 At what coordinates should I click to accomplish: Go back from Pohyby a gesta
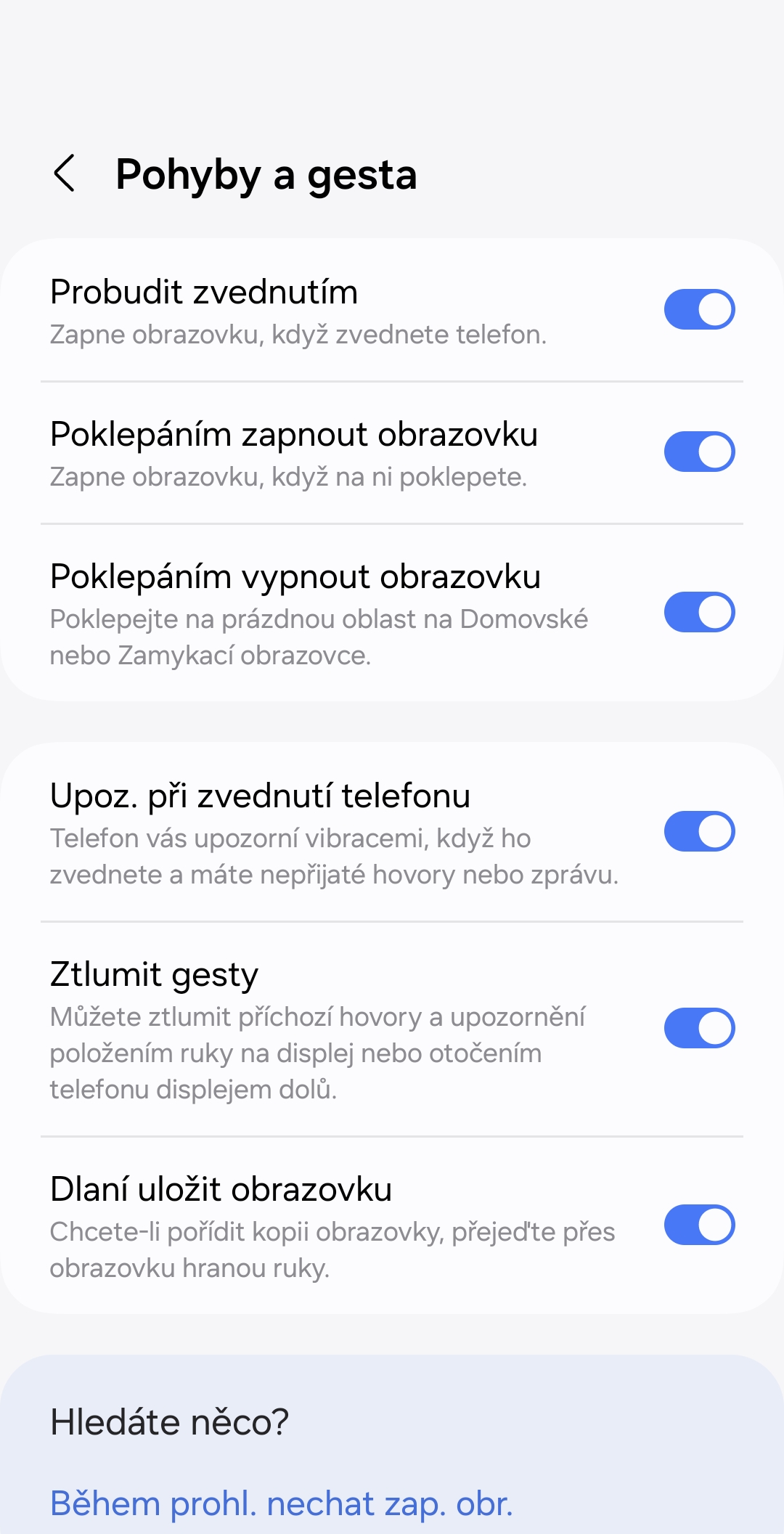65,174
